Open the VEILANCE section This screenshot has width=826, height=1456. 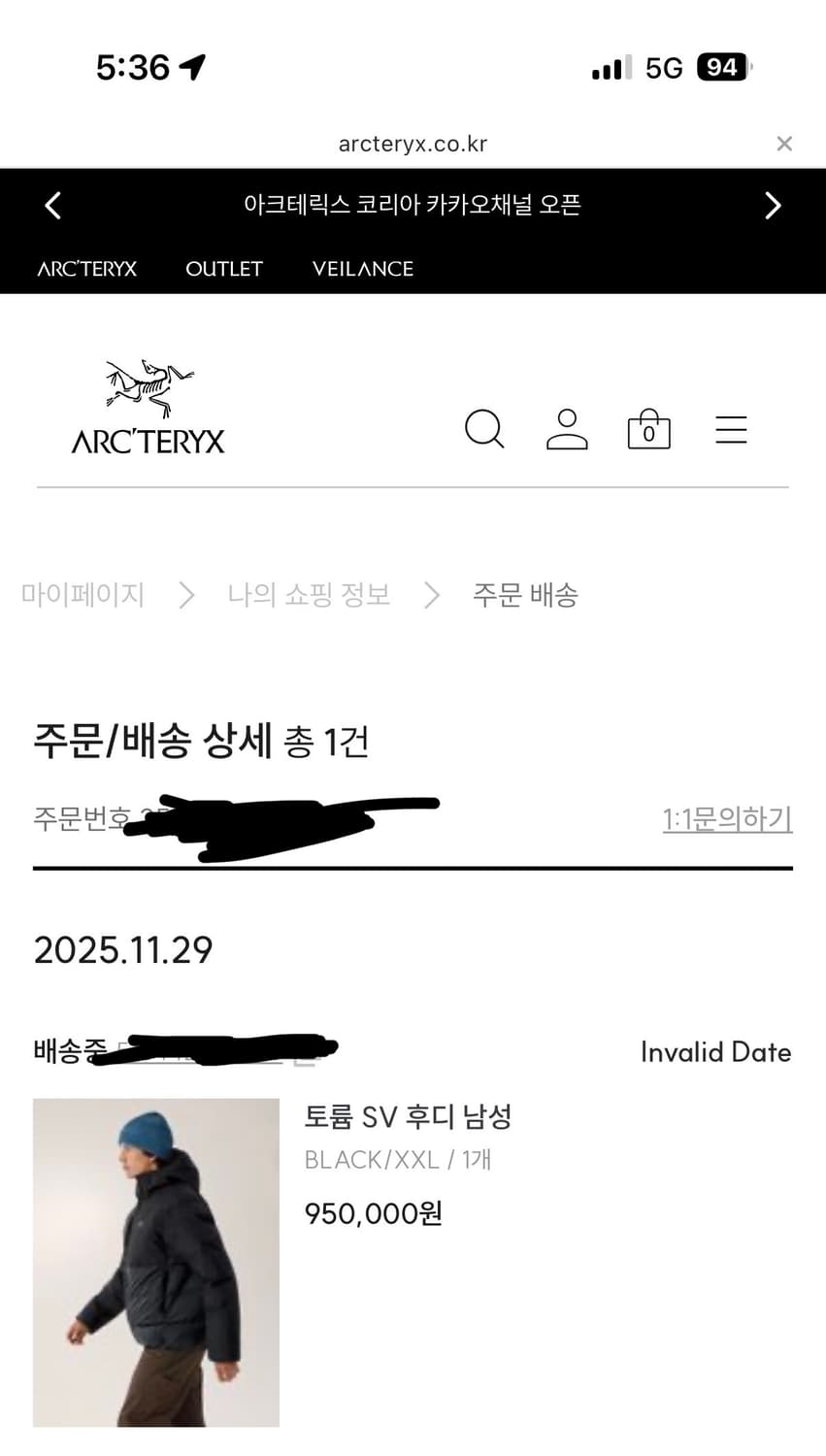click(362, 269)
